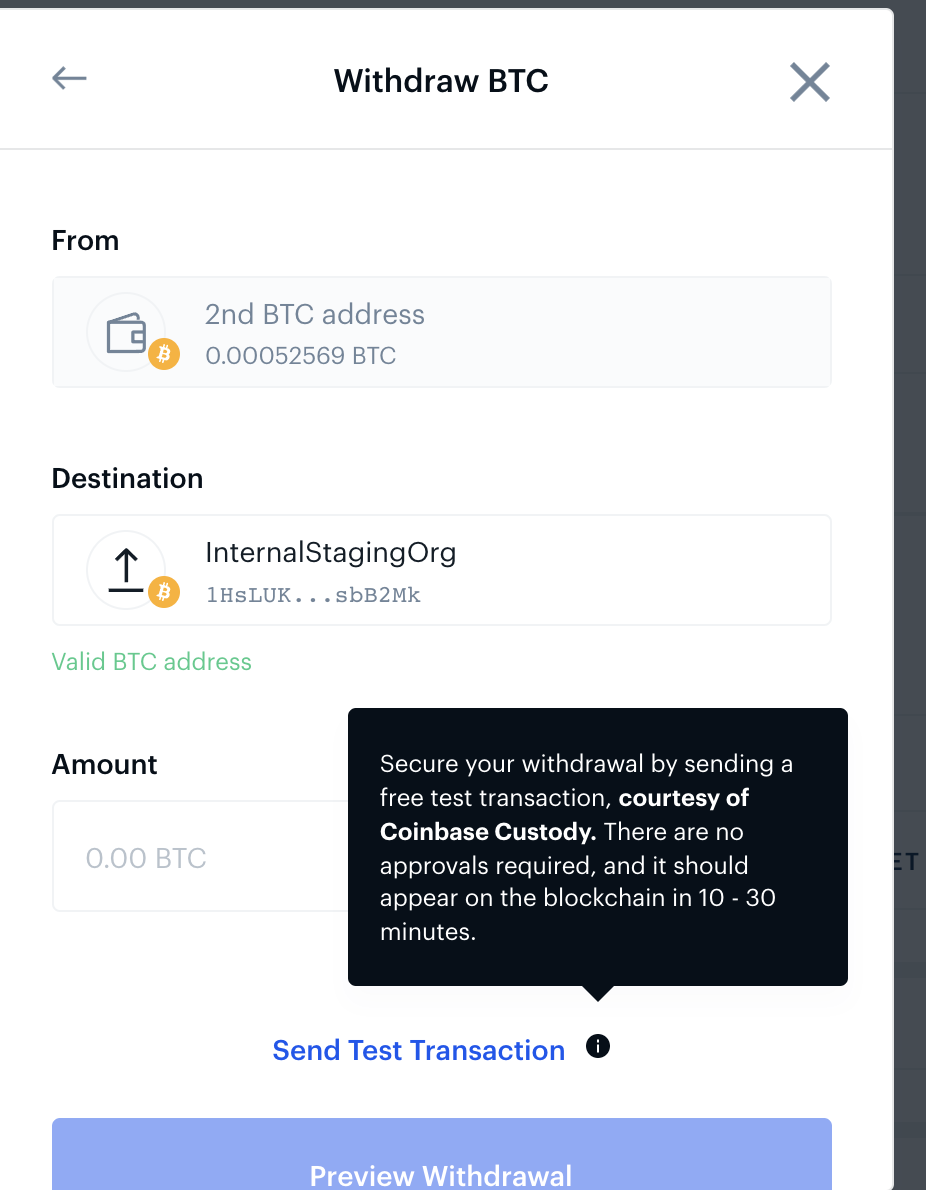Close the Withdraw BTC dialog
Screen dimensions: 926x1190
tap(809, 82)
